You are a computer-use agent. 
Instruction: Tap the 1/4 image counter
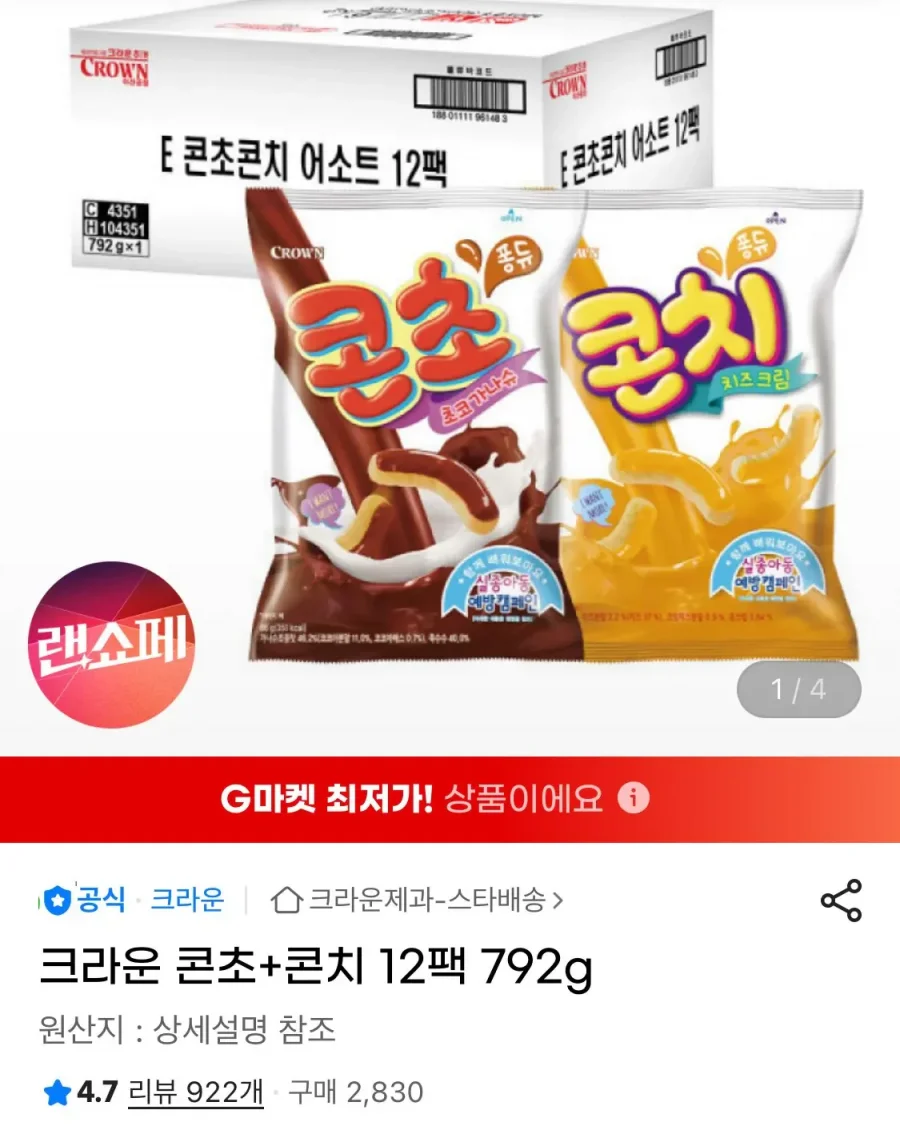(x=800, y=687)
